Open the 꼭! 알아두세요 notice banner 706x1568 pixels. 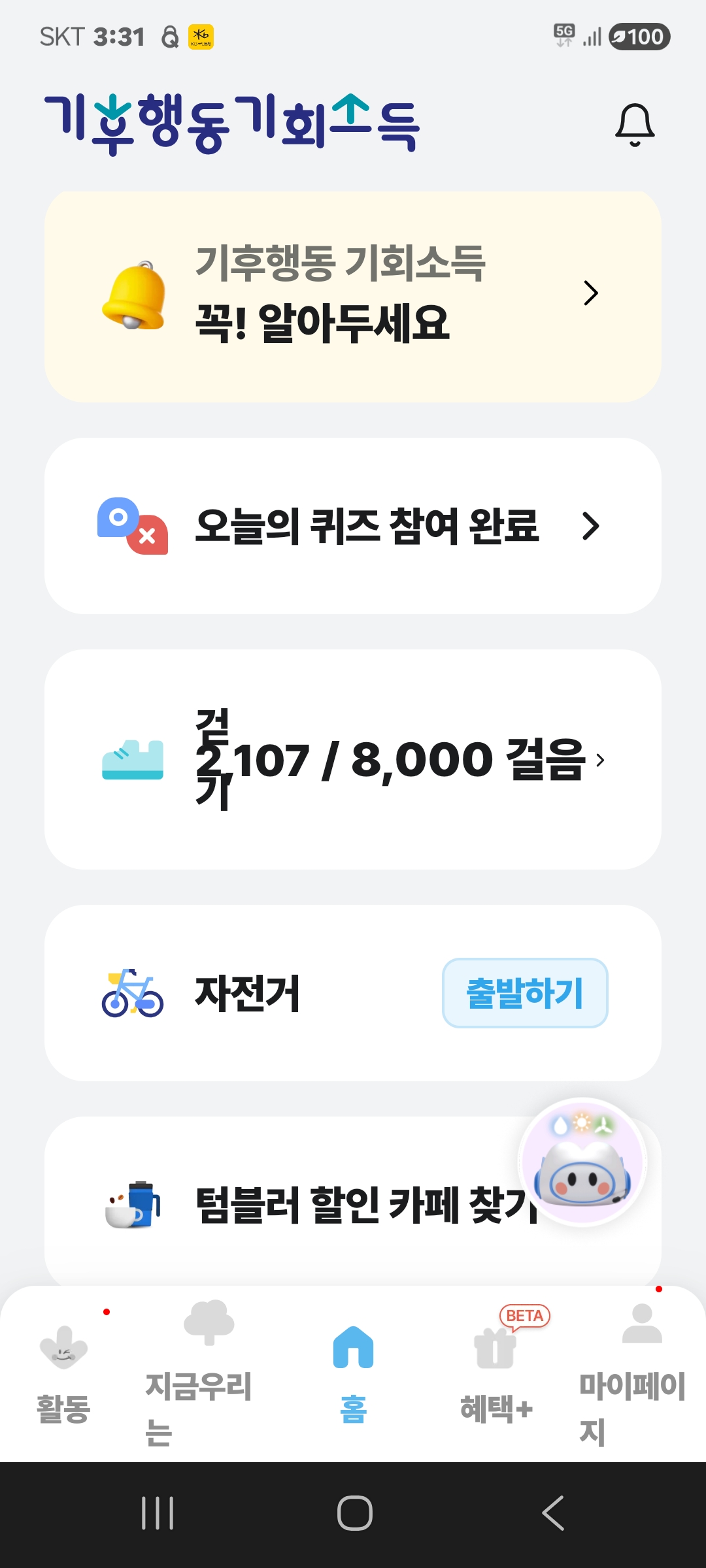353,295
